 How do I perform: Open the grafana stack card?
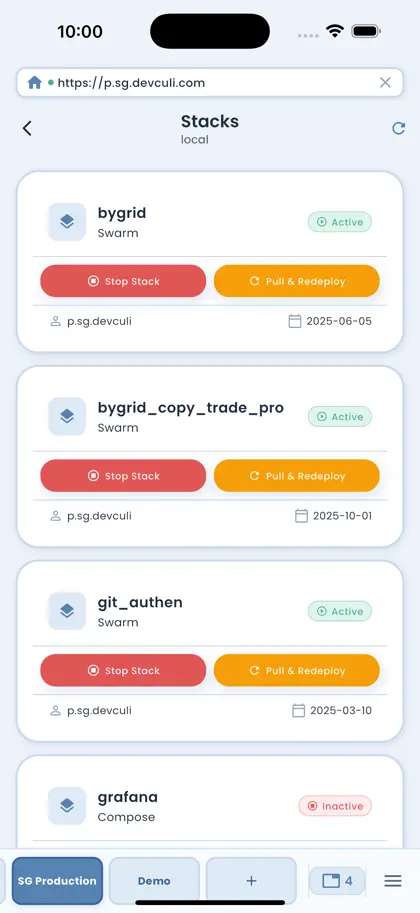210,806
